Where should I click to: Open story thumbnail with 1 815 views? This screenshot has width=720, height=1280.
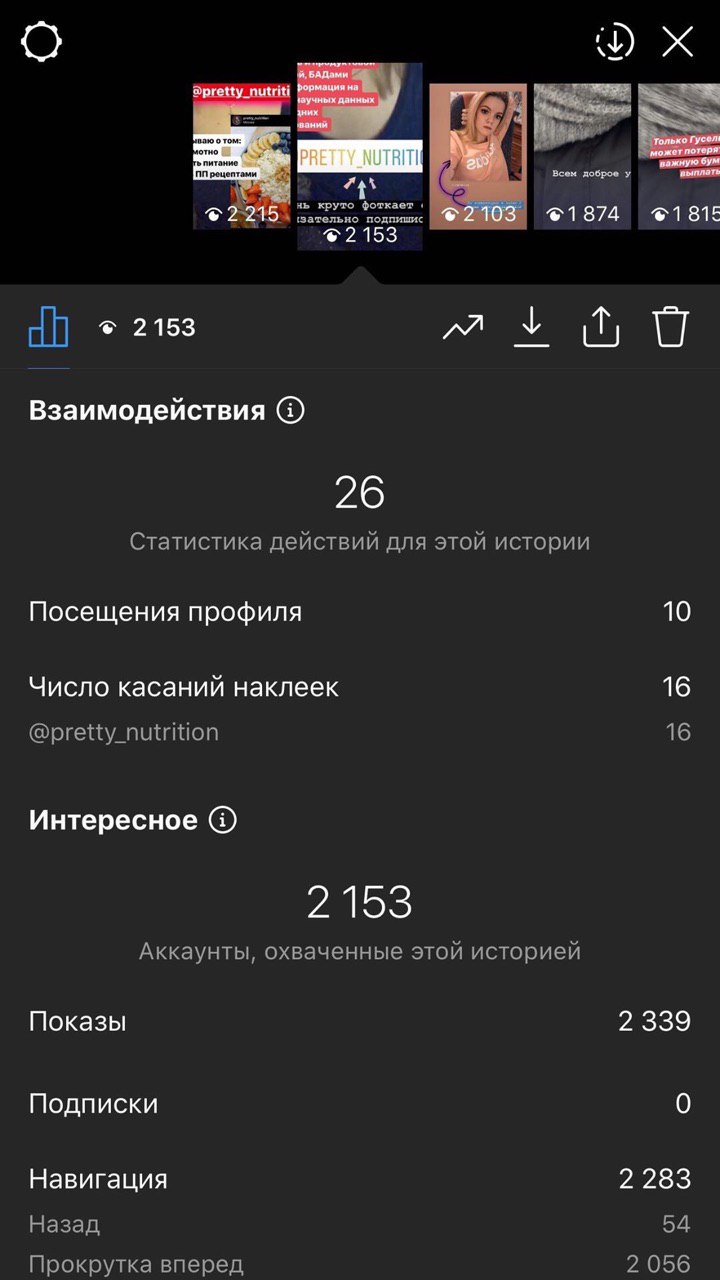click(679, 156)
